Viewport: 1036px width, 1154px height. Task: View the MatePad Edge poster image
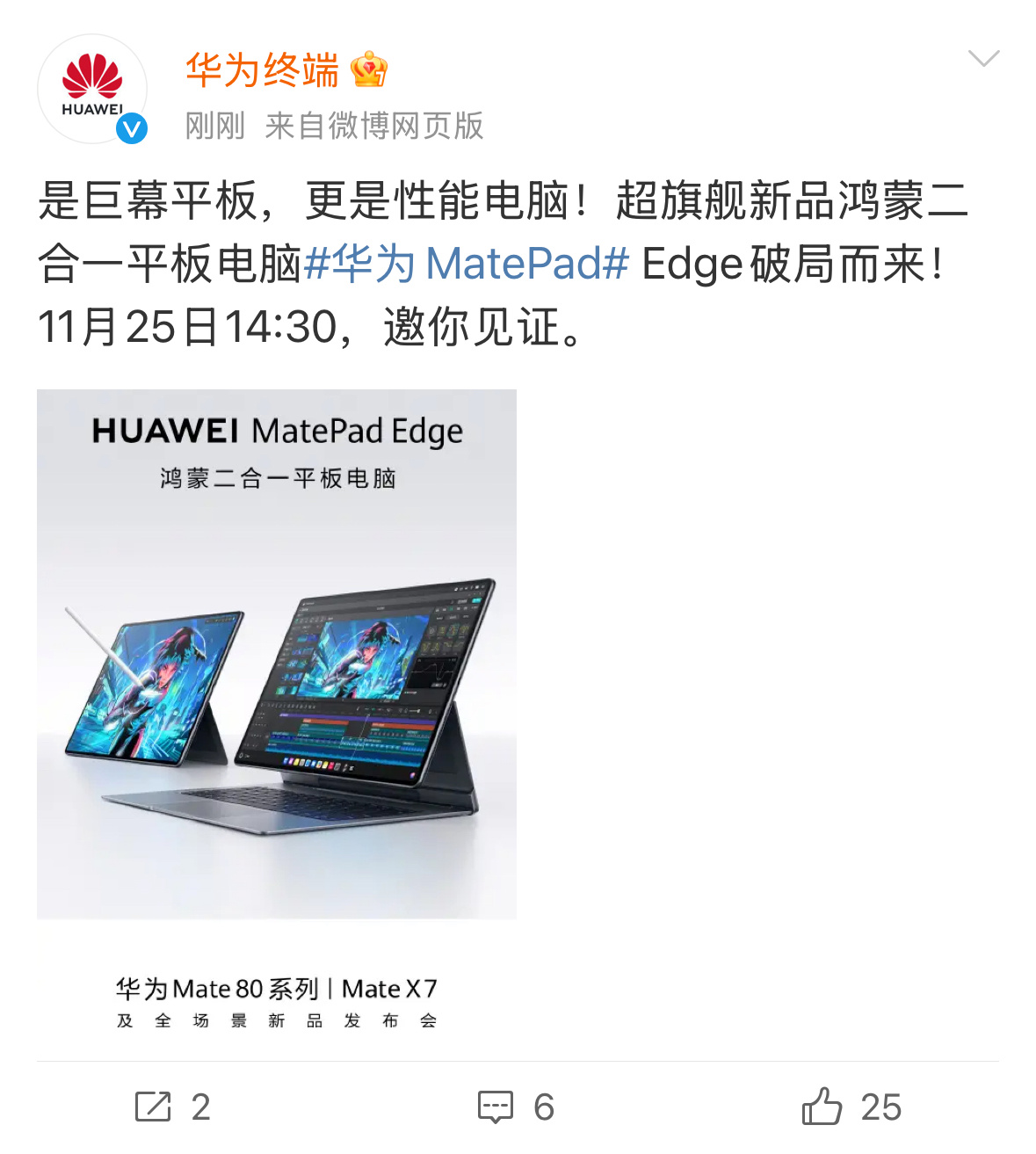point(277,654)
